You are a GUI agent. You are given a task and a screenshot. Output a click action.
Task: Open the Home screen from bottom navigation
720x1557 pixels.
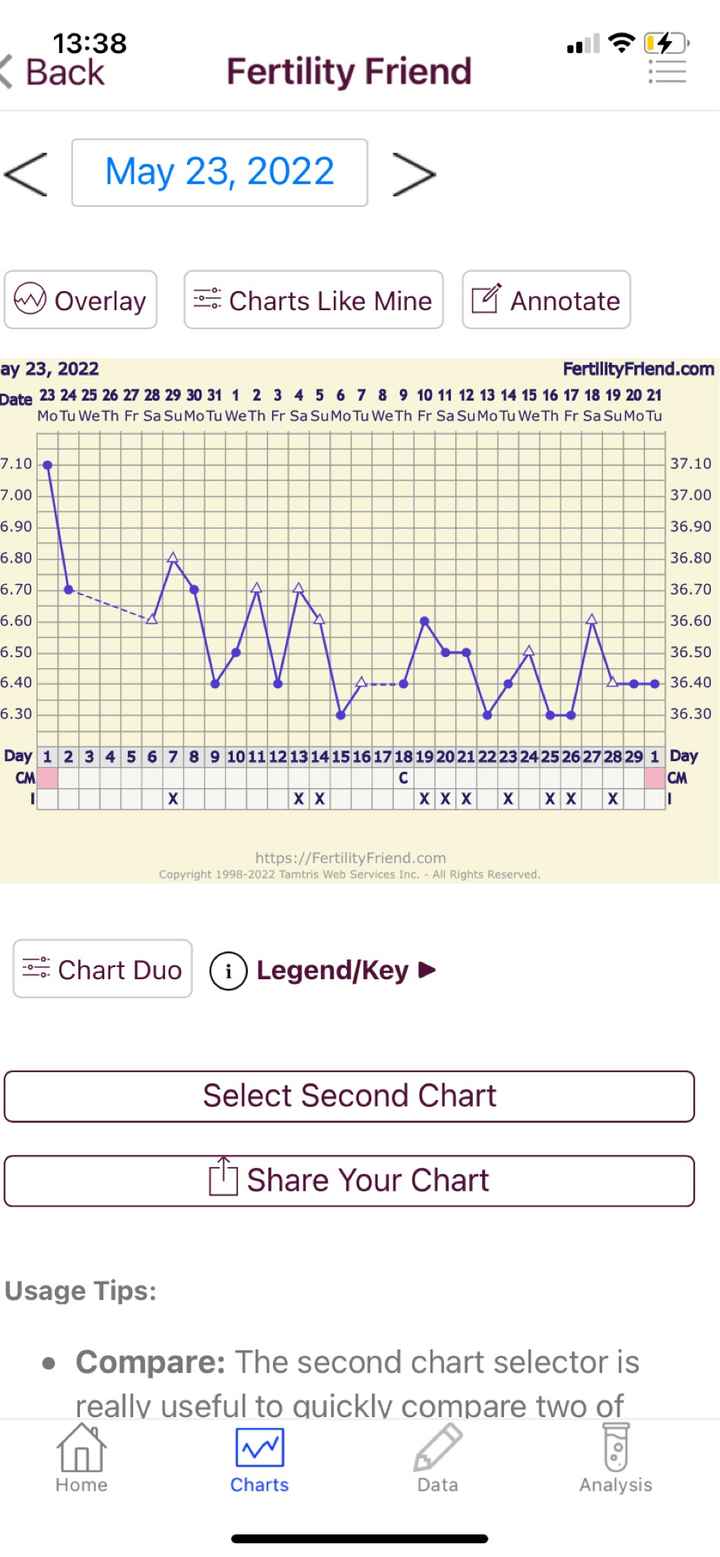81,1460
